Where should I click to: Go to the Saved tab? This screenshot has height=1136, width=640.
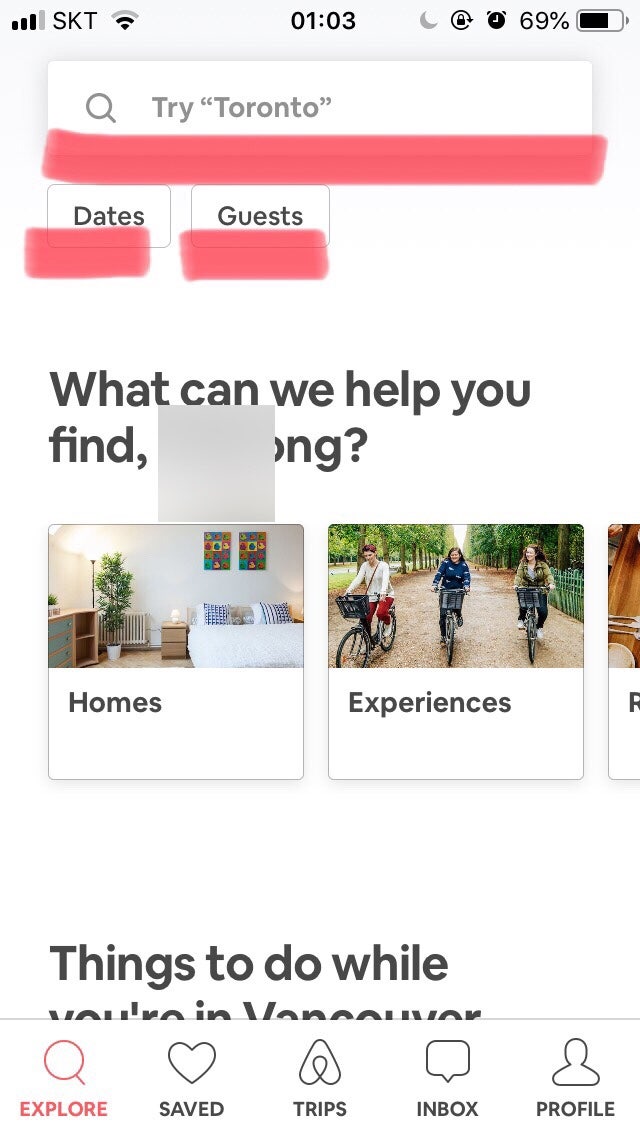point(191,1079)
